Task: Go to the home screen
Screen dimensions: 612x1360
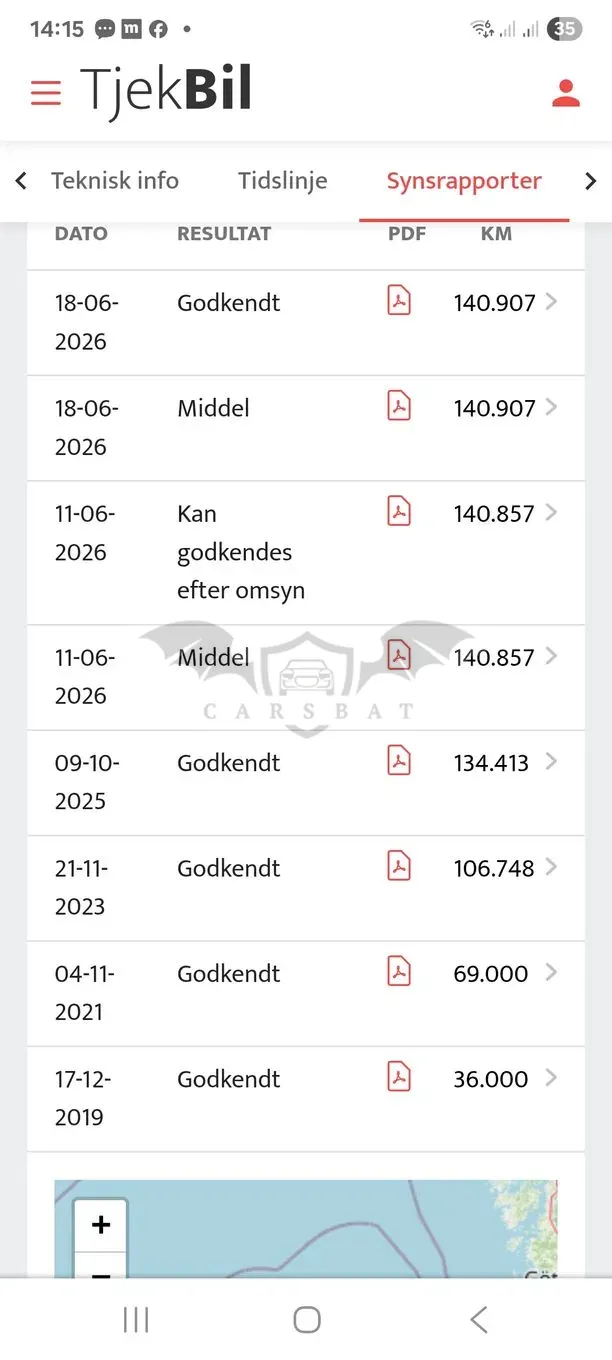Action: click(307, 1320)
